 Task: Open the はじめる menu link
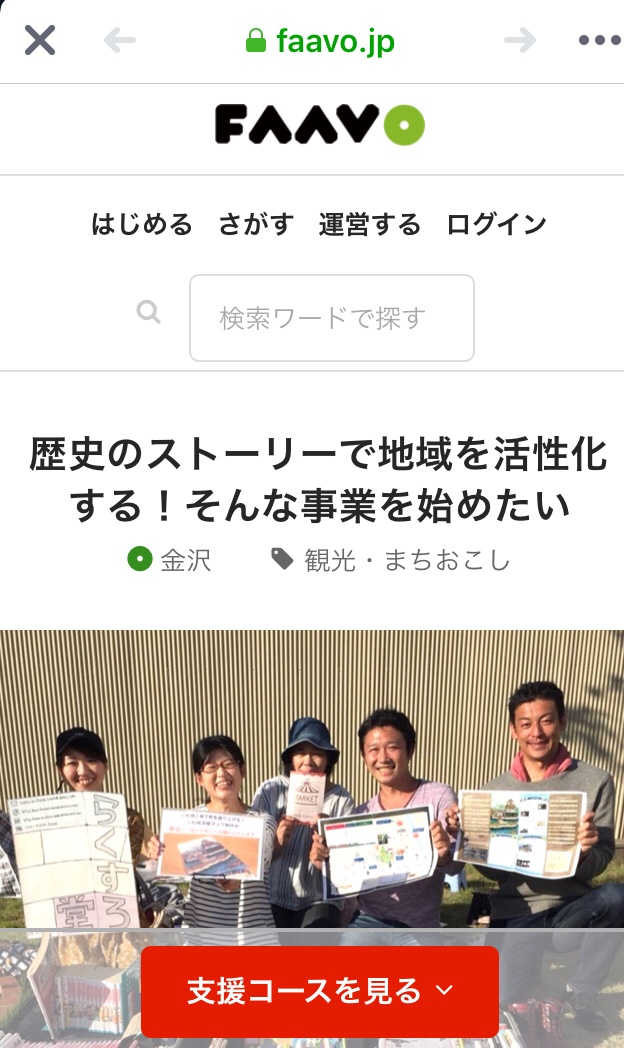(141, 224)
